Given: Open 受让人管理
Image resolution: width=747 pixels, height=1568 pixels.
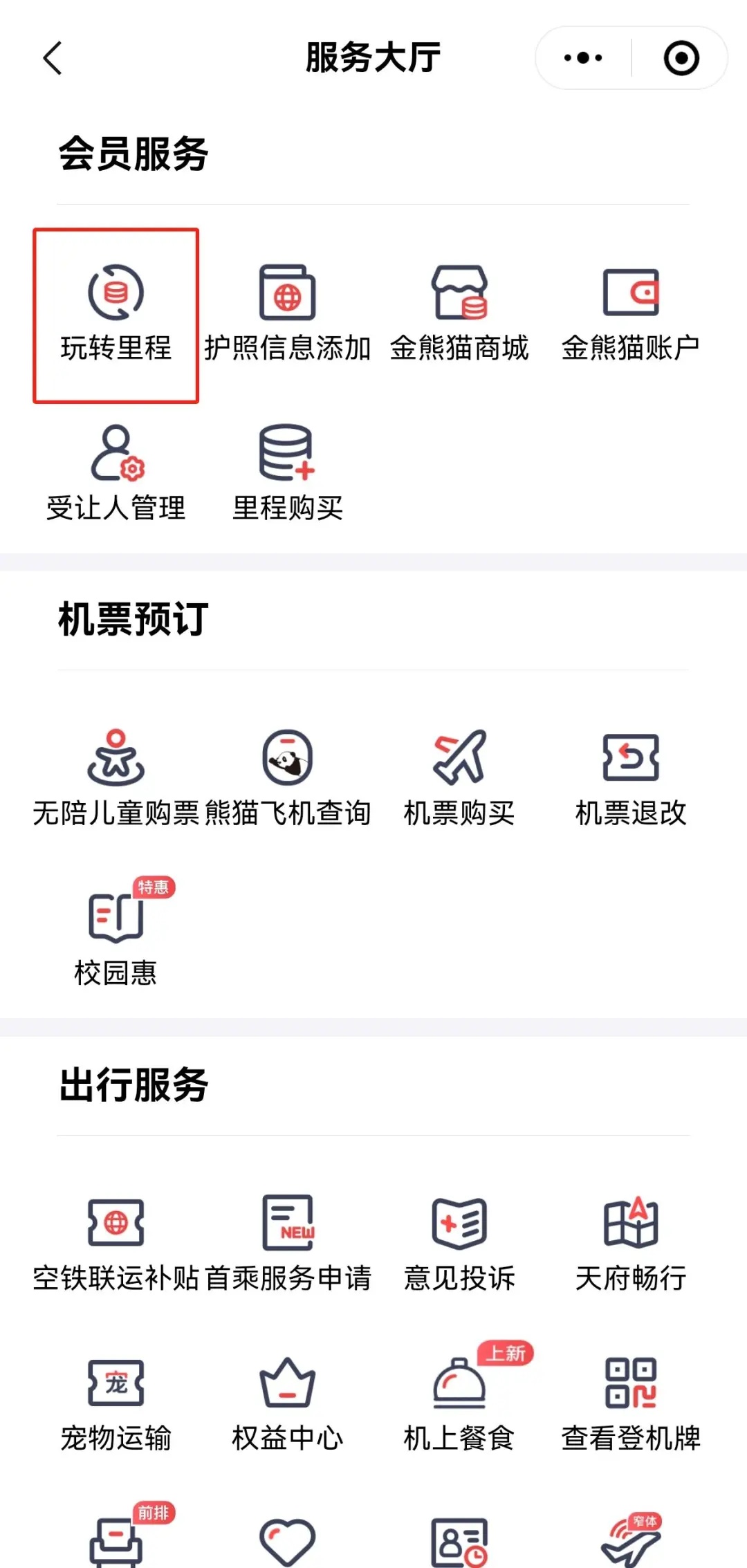Looking at the screenshot, I should [x=116, y=475].
